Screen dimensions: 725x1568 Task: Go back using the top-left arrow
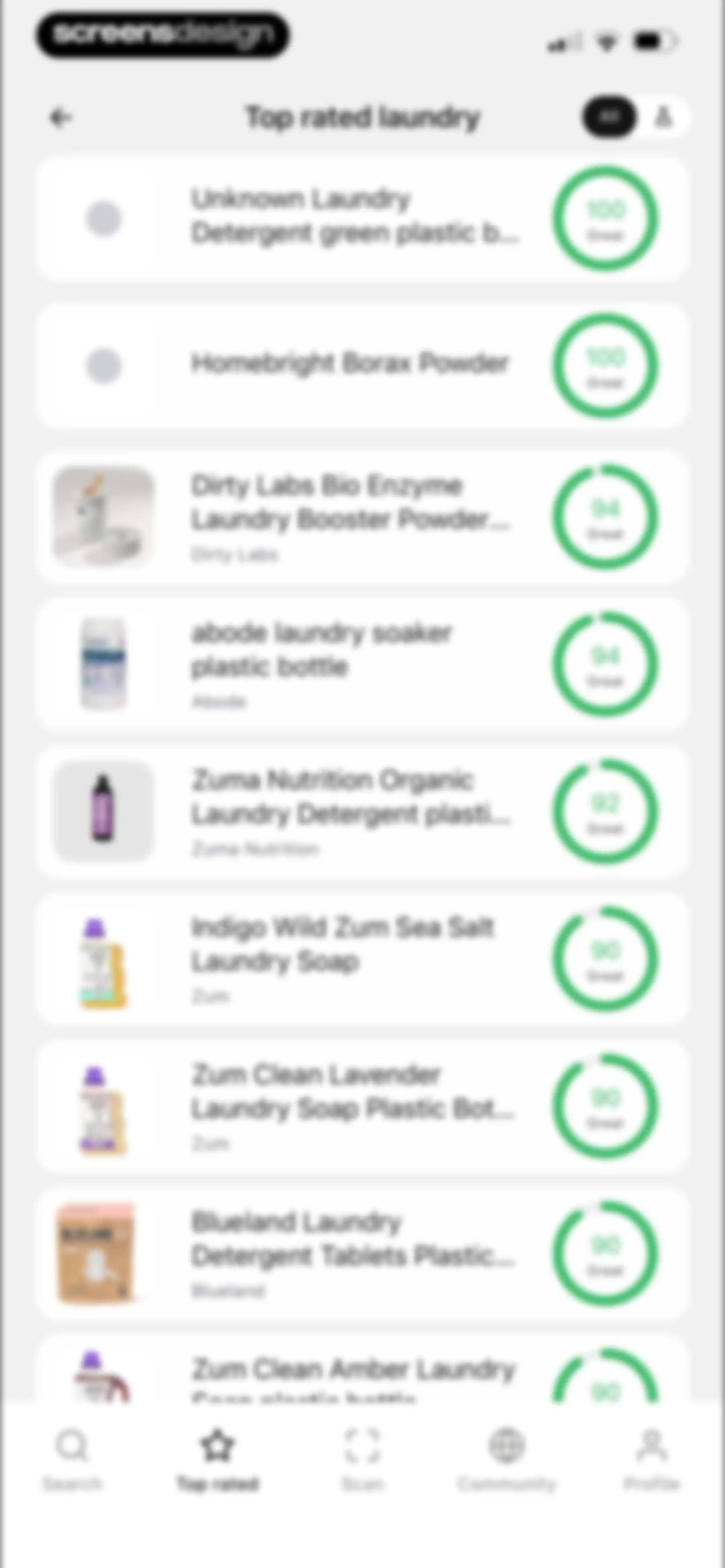(60, 117)
